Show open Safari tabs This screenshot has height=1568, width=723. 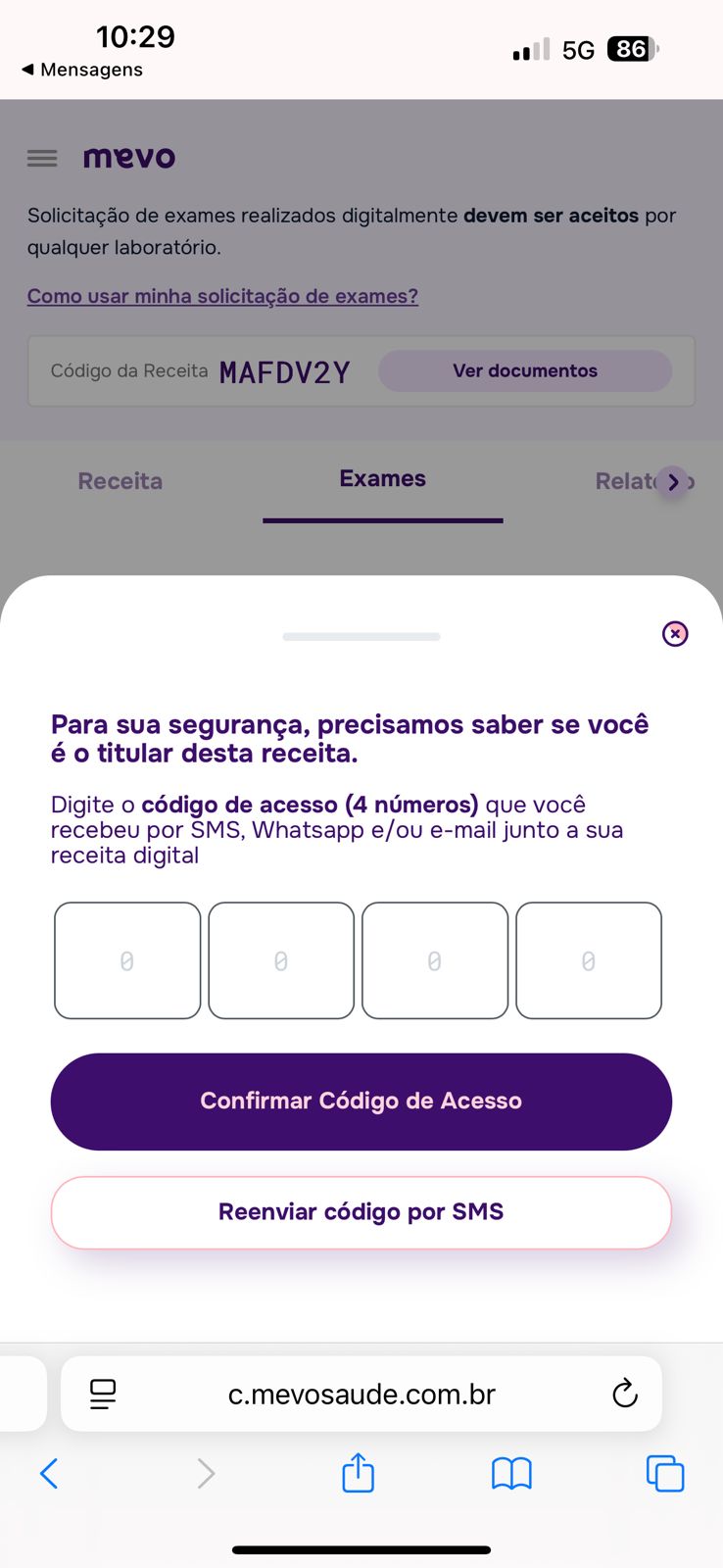point(665,1473)
